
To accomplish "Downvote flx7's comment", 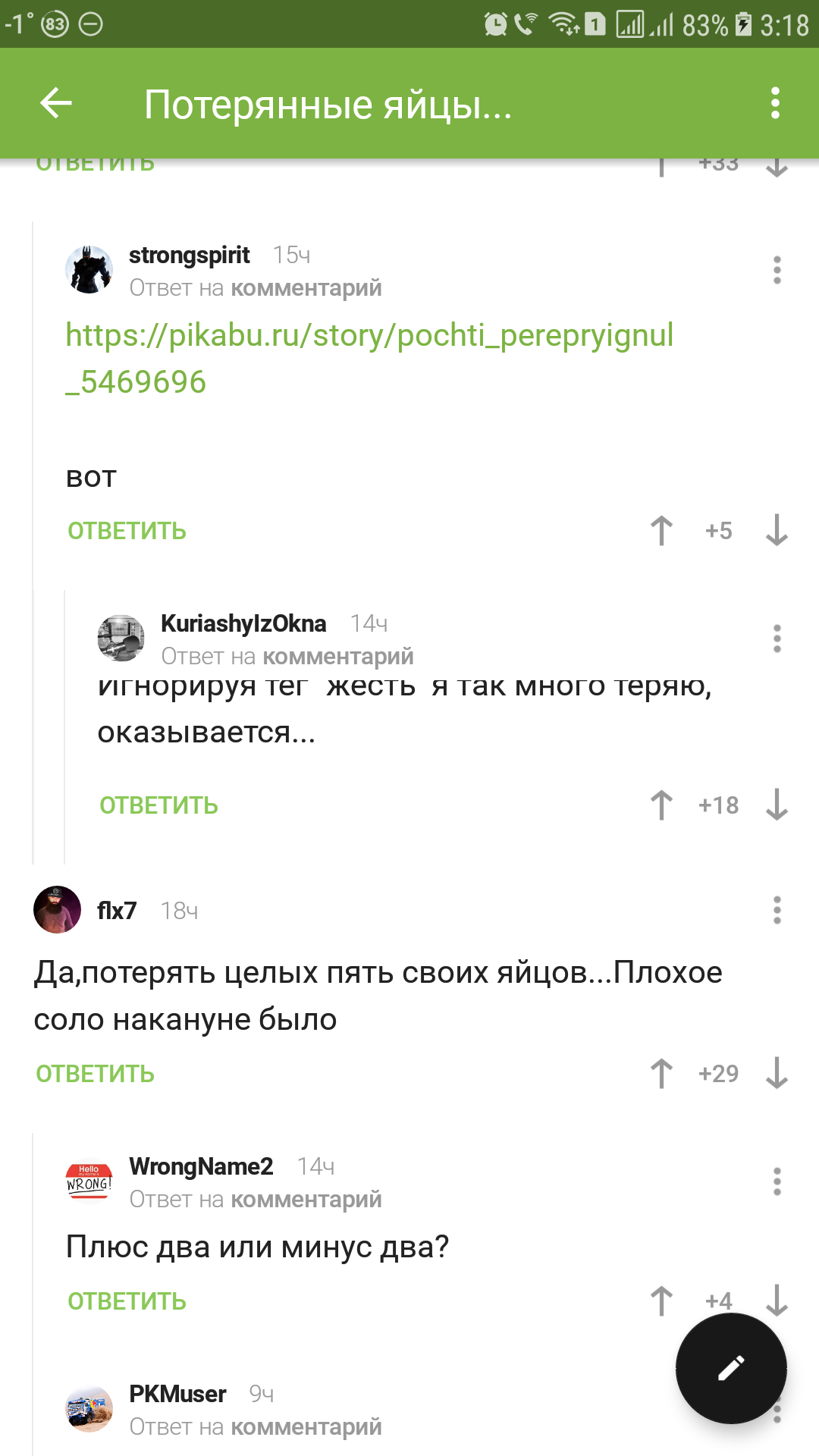I will [777, 1074].
